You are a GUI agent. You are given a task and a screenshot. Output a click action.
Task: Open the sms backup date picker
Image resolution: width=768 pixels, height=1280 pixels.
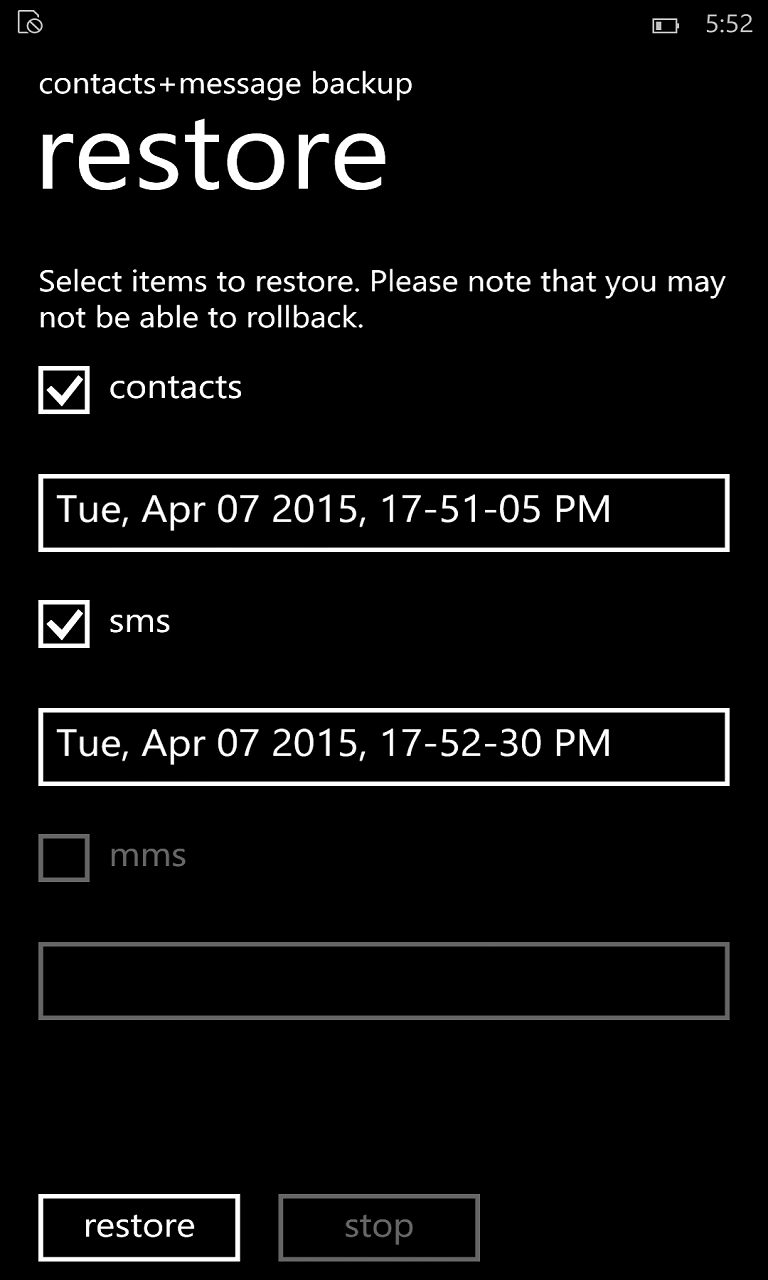383,746
